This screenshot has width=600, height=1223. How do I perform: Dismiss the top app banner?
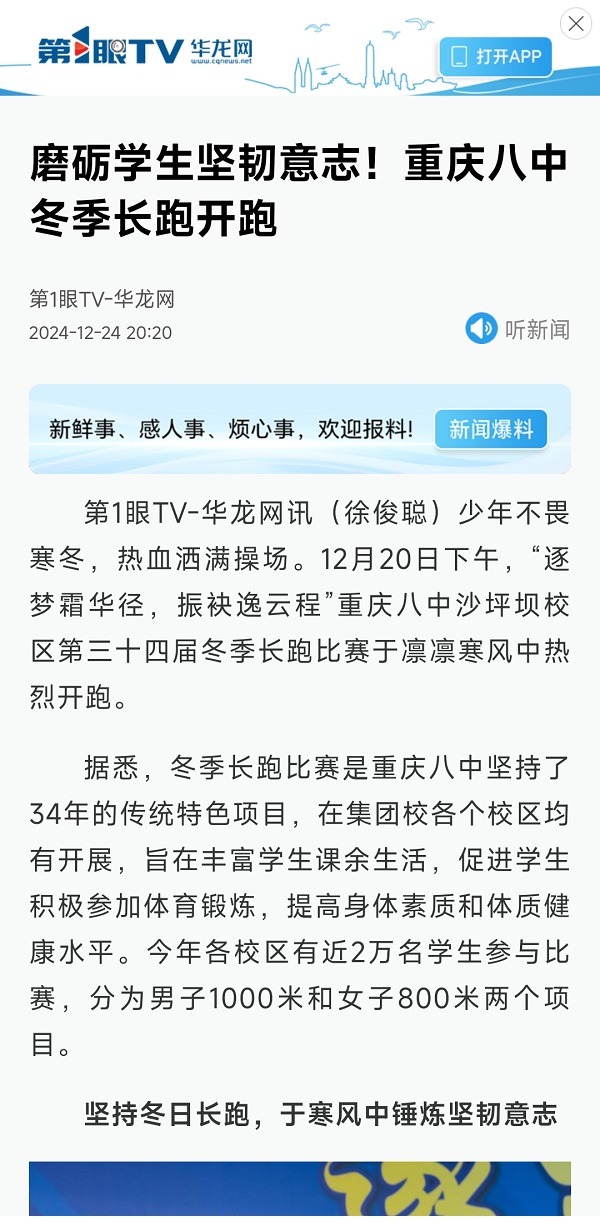[x=576, y=24]
